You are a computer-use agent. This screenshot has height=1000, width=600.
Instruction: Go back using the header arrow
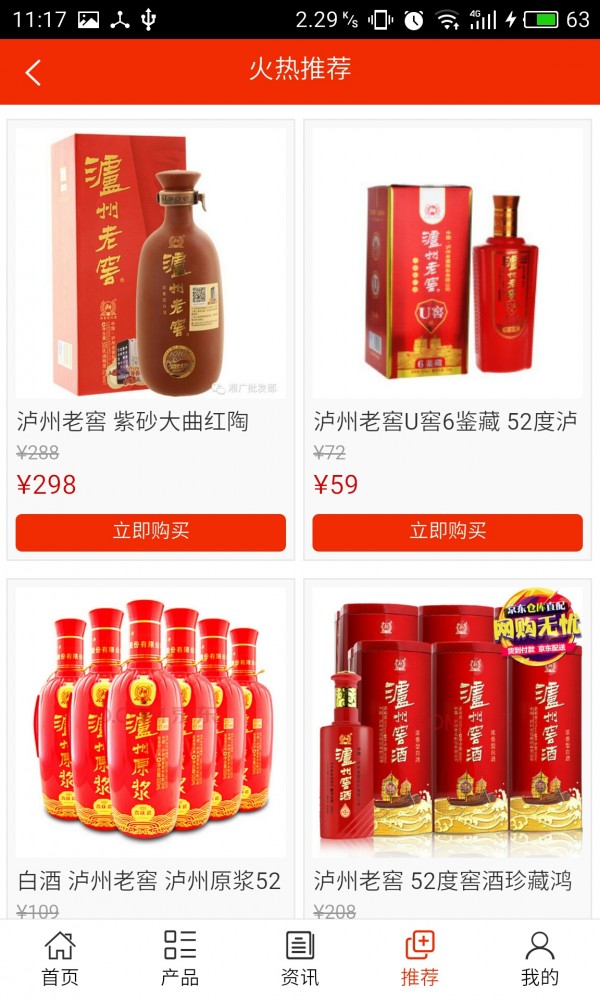tap(34, 72)
